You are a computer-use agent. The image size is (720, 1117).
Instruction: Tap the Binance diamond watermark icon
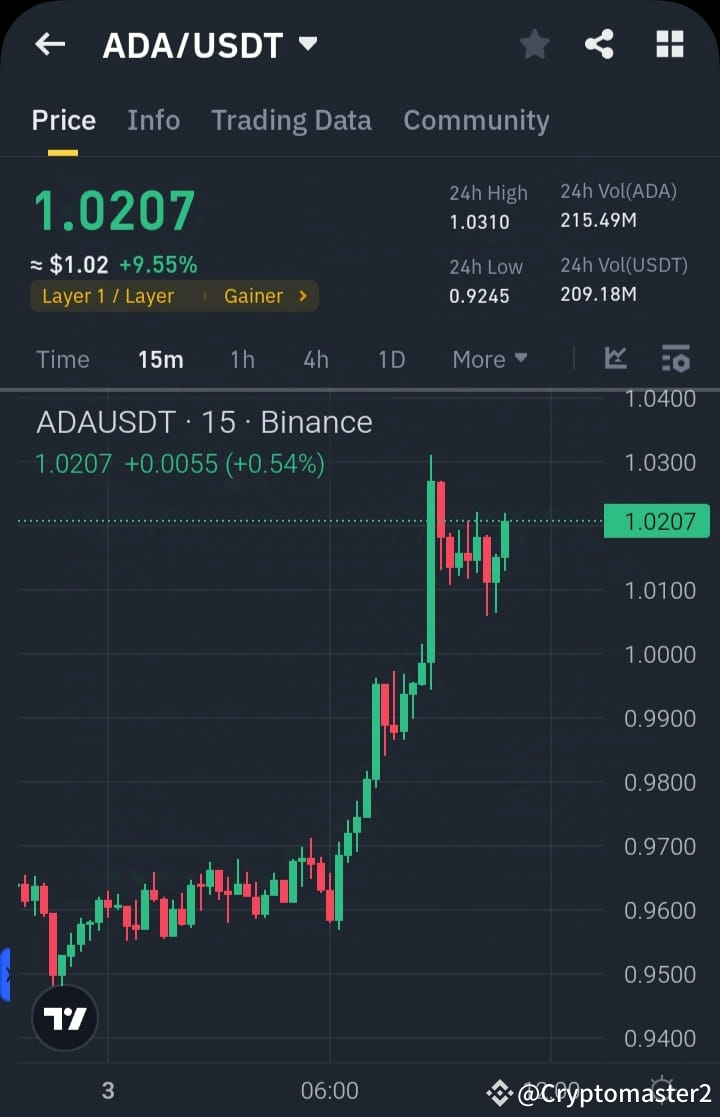[500, 1094]
